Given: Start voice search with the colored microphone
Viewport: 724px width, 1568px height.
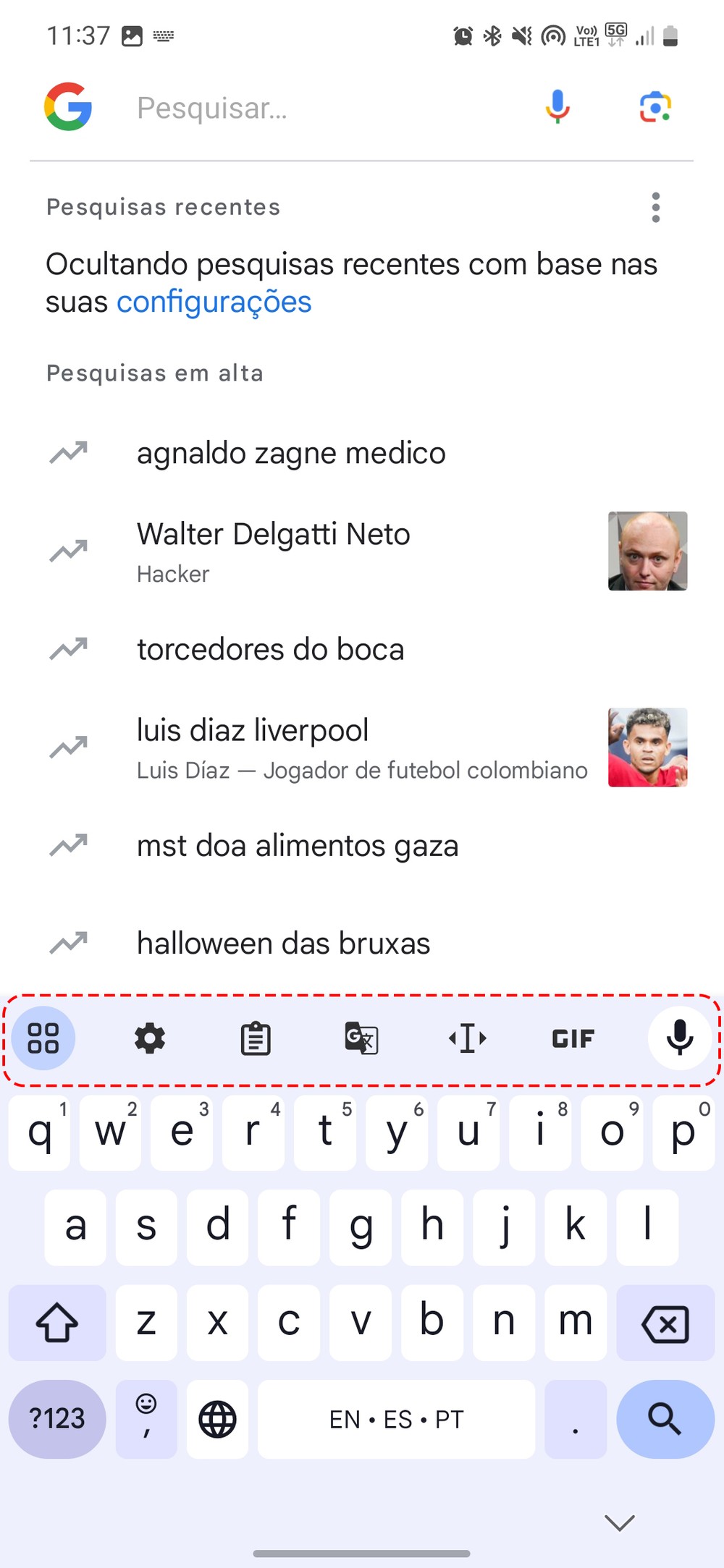Looking at the screenshot, I should pyautogui.click(x=557, y=107).
